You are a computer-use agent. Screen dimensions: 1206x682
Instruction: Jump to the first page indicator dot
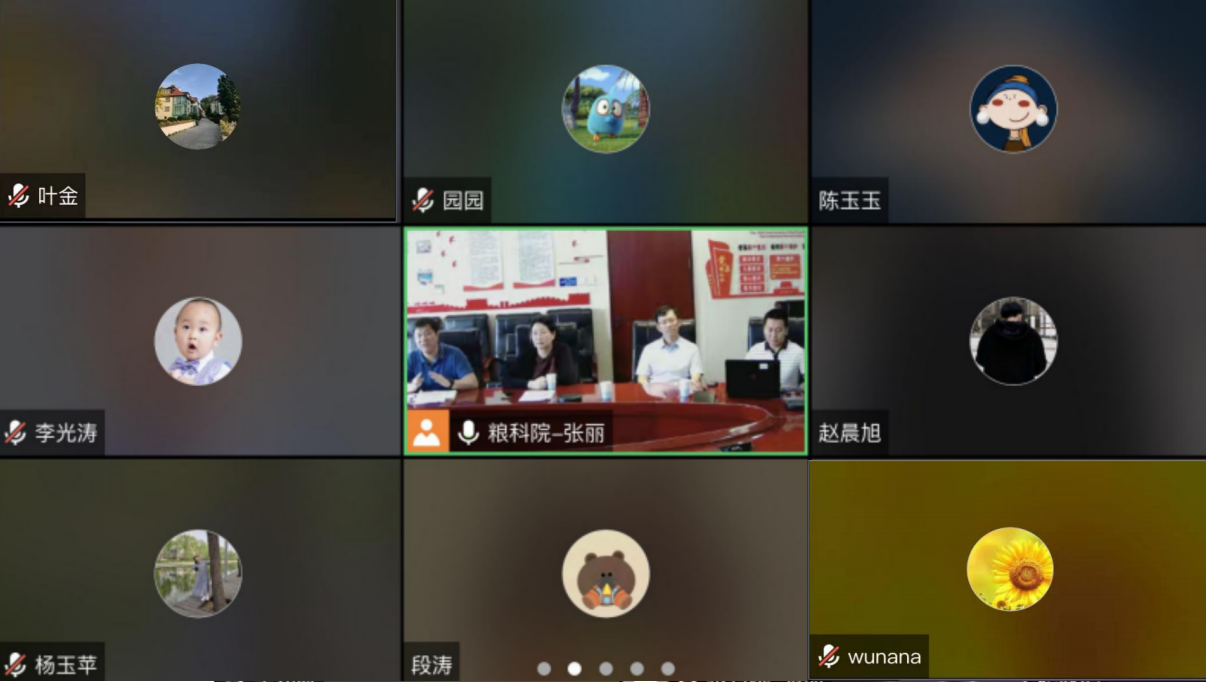544,669
